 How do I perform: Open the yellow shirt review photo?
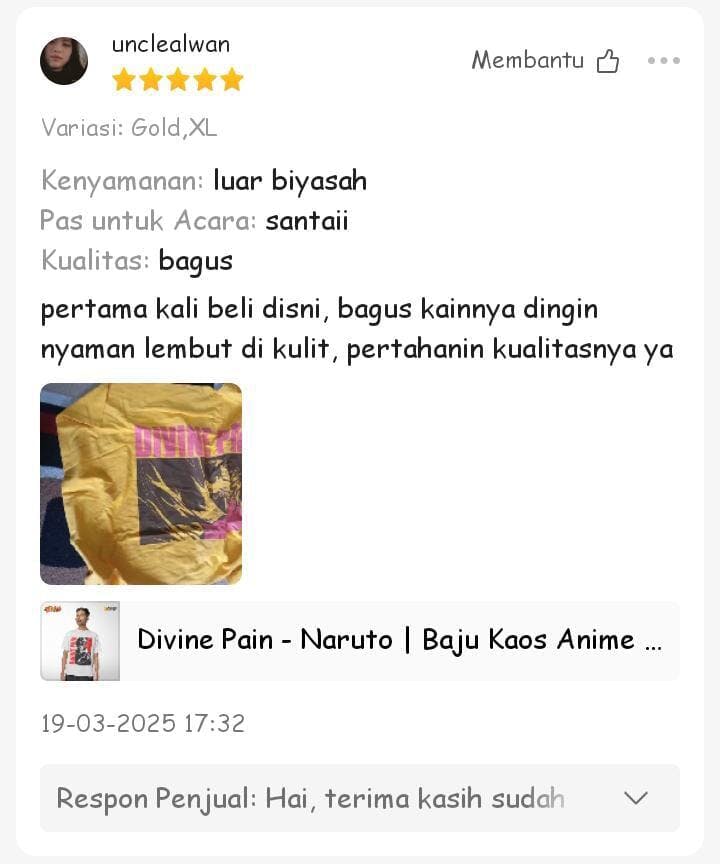[x=141, y=484]
